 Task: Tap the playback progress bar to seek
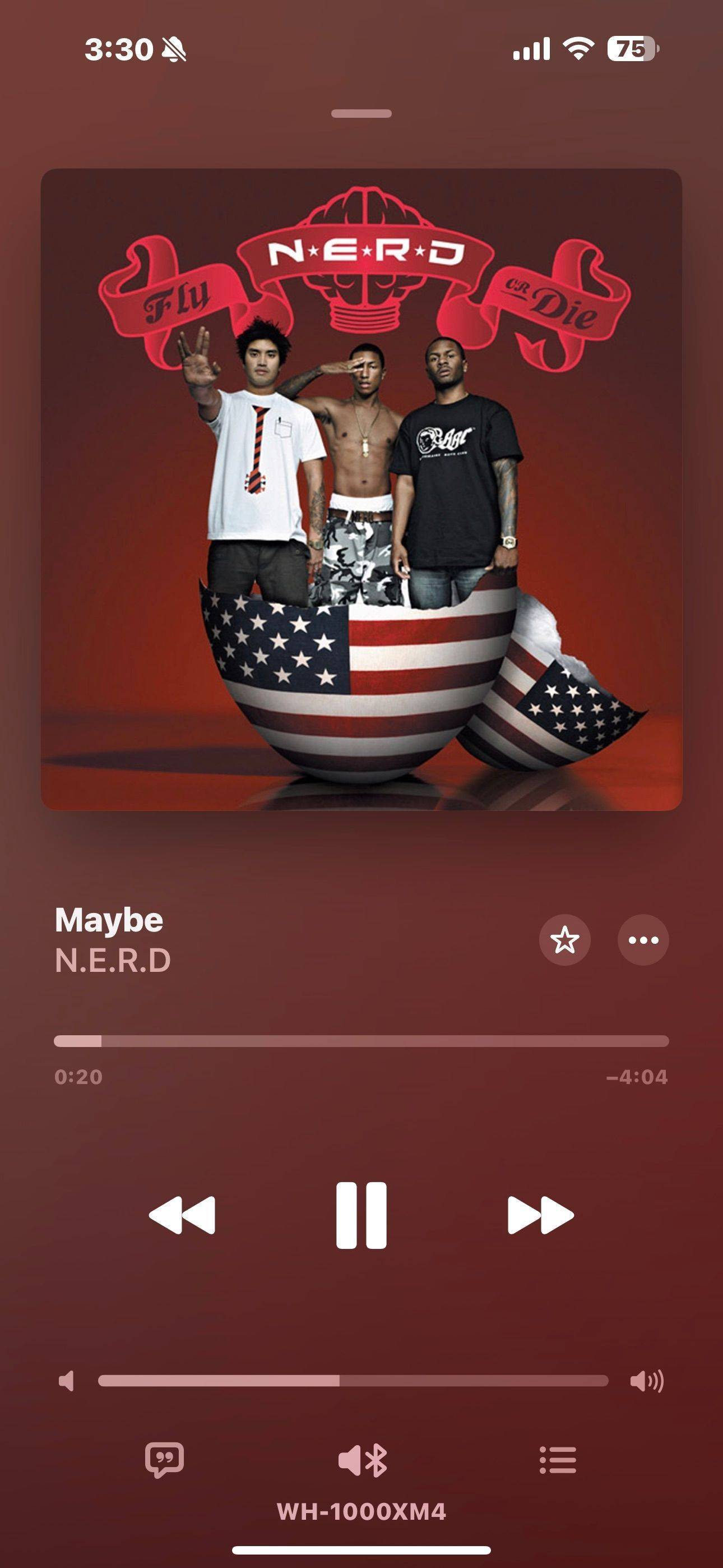click(361, 1041)
